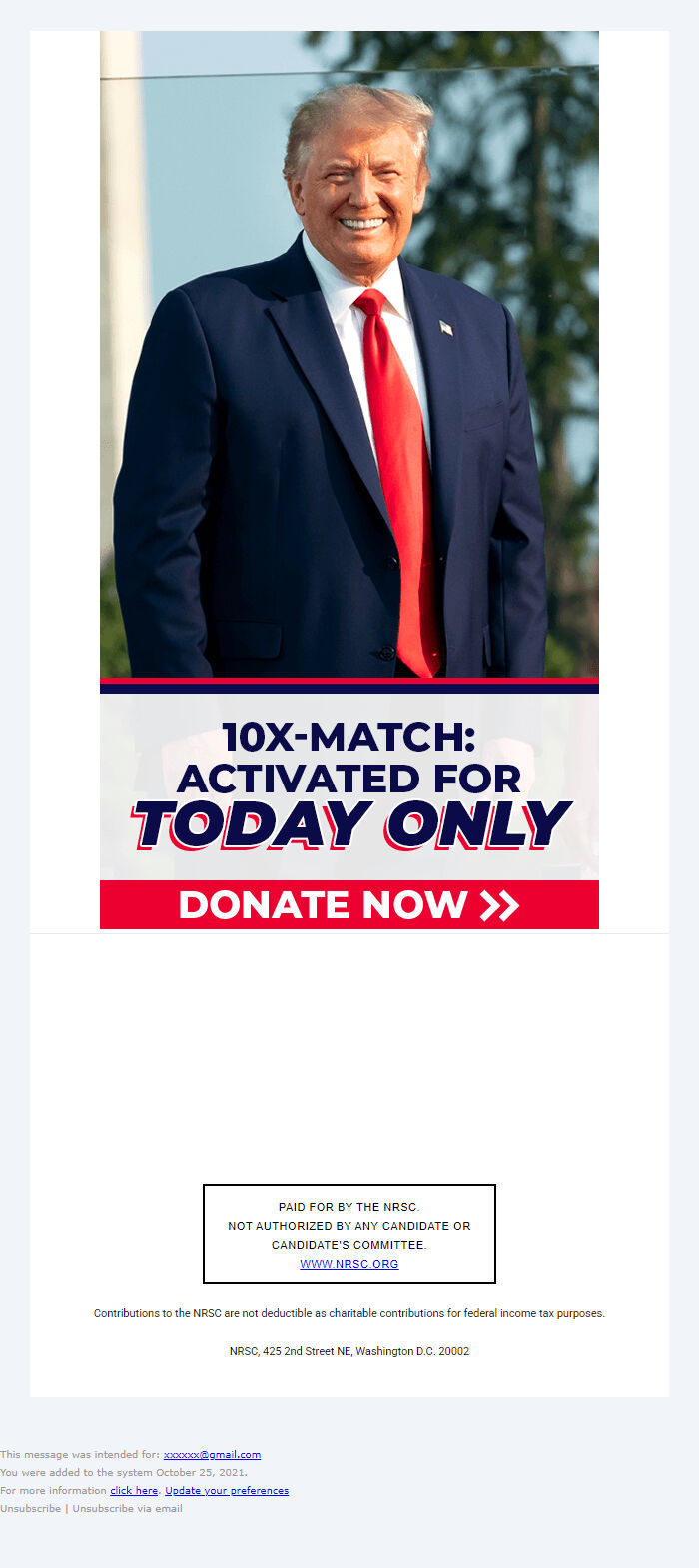Screen dimensions: 699x1568
Task: Open Update your preferences link
Action: click(227, 1491)
